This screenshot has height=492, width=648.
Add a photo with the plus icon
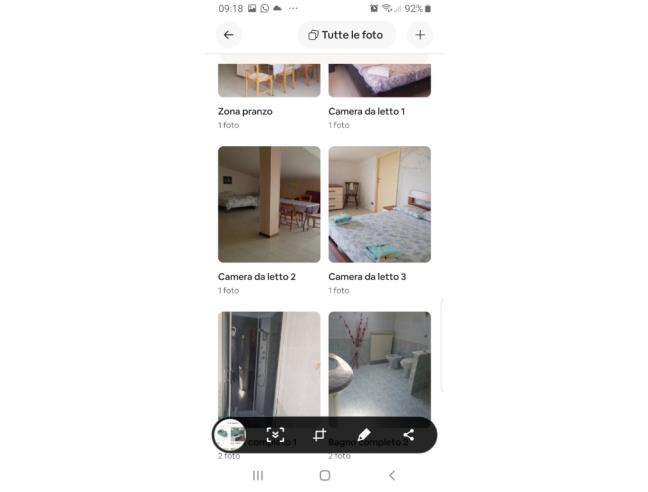(420, 35)
